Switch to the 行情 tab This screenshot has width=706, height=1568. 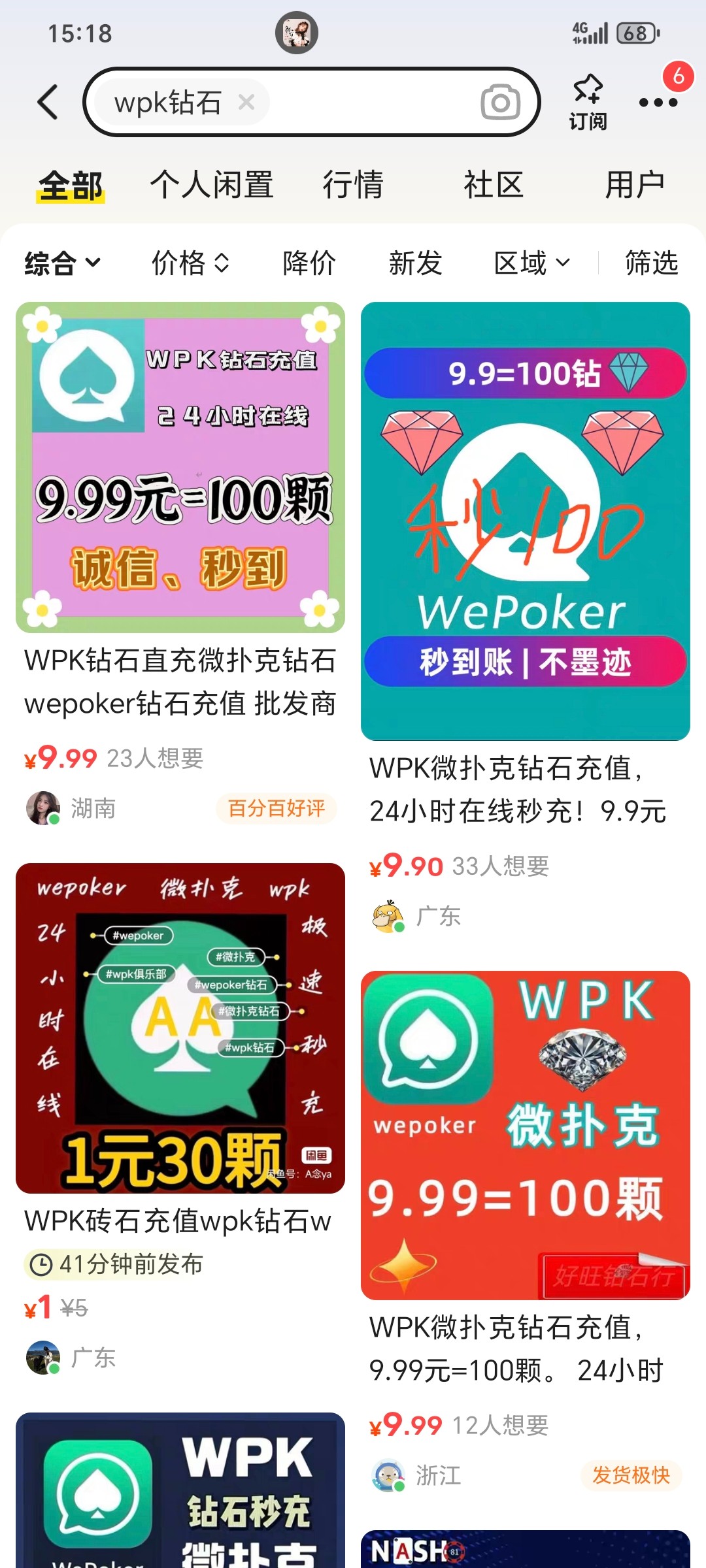point(353,185)
